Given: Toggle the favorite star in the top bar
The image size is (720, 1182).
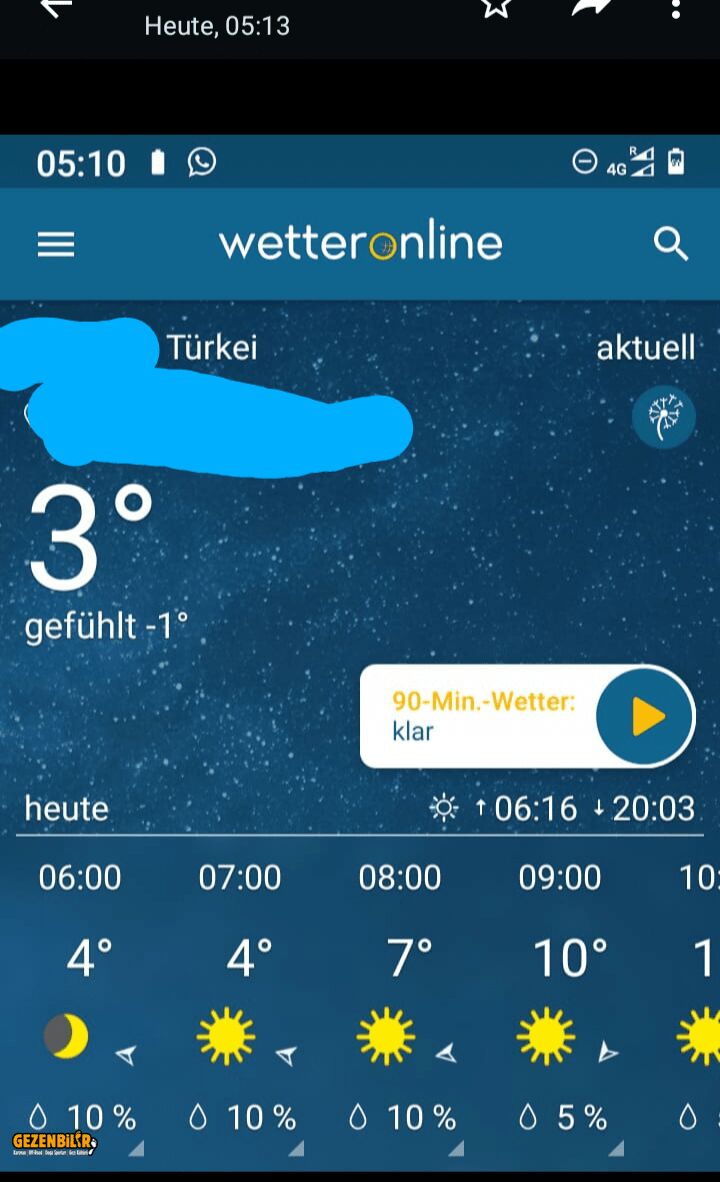Looking at the screenshot, I should point(494,10).
